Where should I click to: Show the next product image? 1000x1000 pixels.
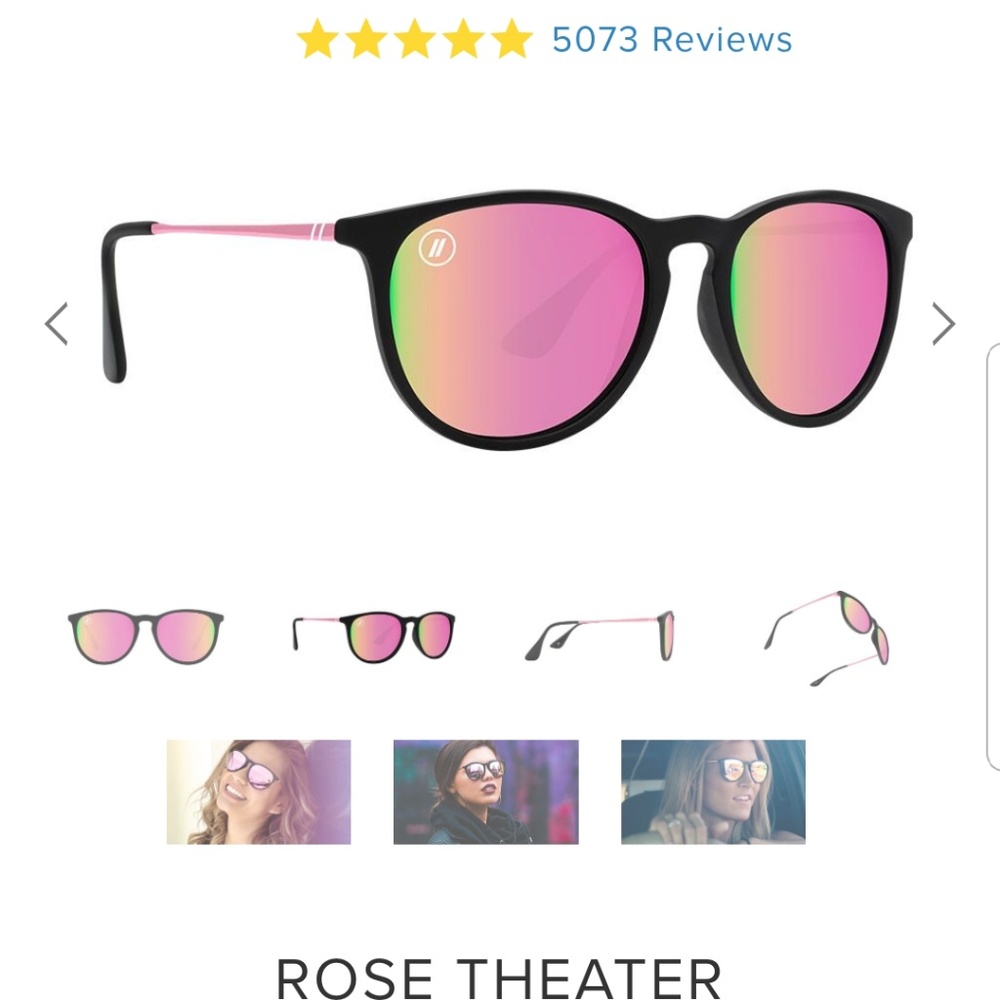[942, 324]
